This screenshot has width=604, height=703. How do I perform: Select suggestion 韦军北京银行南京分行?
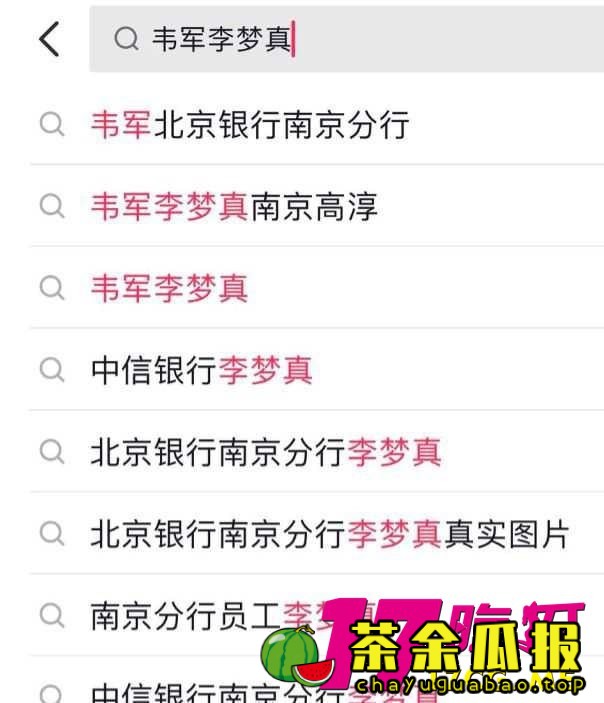(x=250, y=125)
